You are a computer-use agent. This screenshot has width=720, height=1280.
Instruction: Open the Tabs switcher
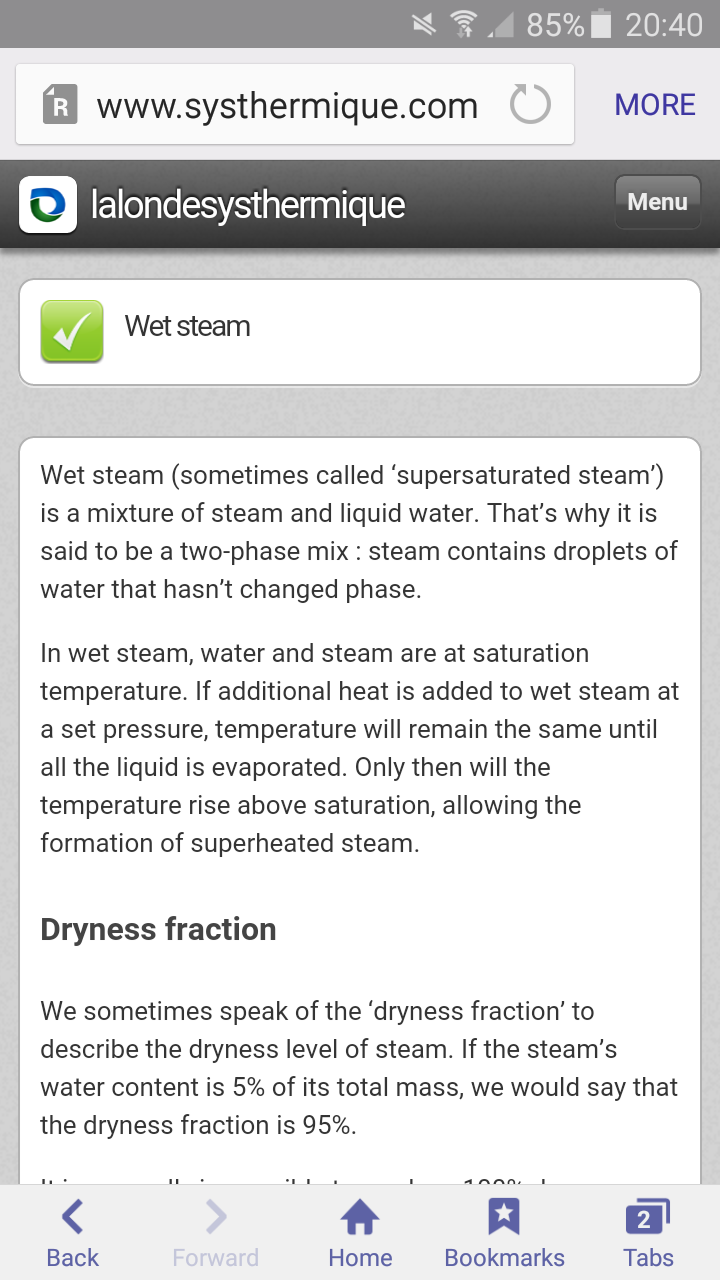click(648, 1235)
